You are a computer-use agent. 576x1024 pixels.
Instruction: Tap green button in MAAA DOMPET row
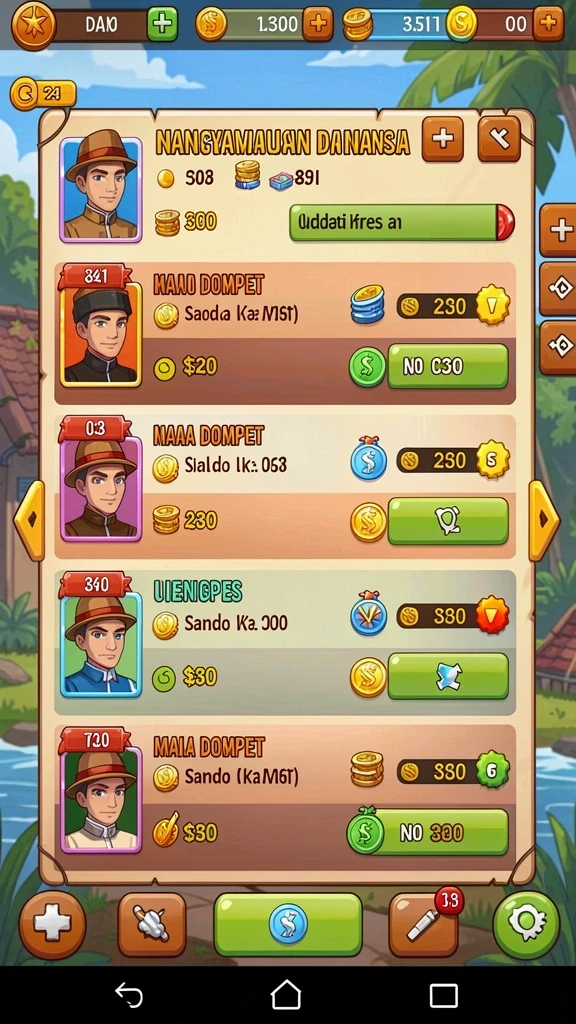pos(447,521)
